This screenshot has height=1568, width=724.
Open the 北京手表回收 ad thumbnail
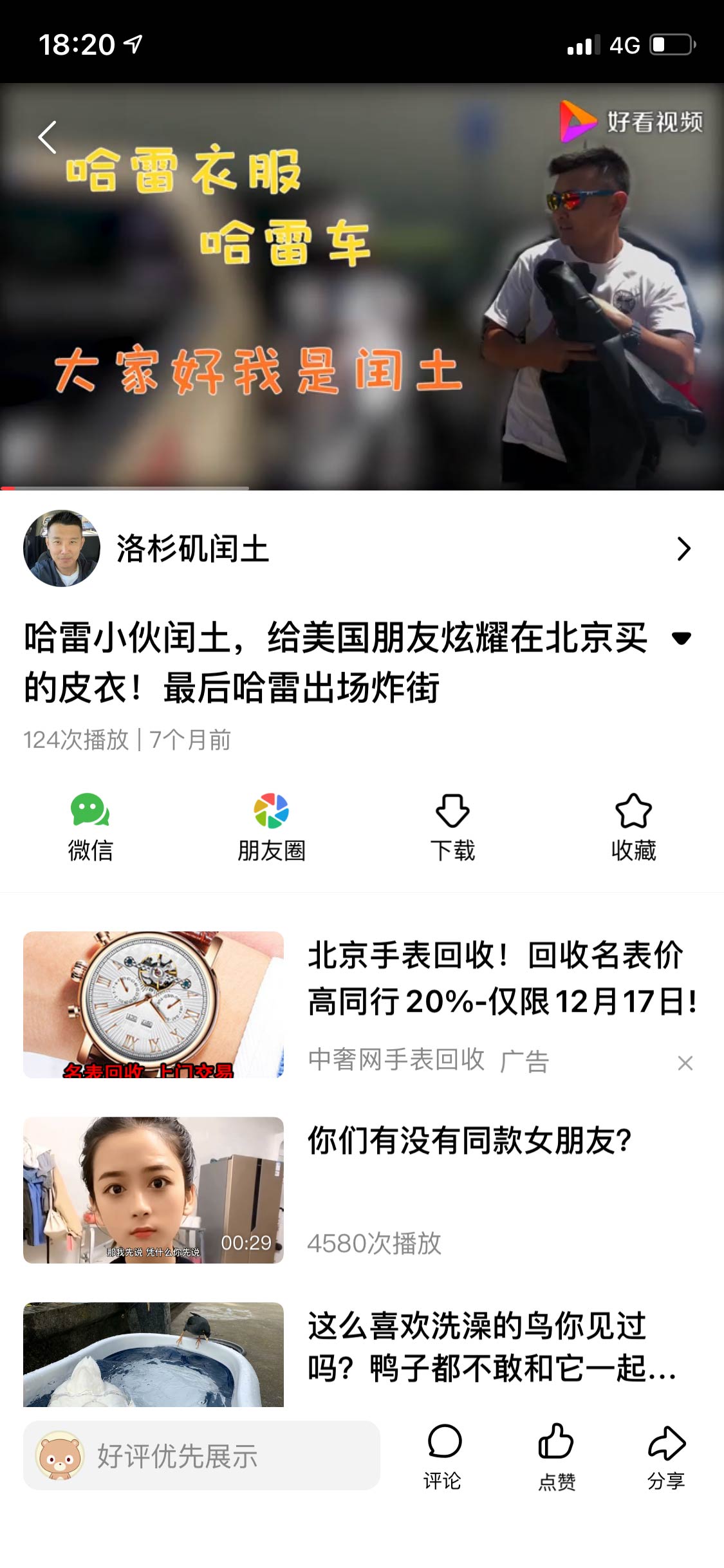click(154, 1005)
